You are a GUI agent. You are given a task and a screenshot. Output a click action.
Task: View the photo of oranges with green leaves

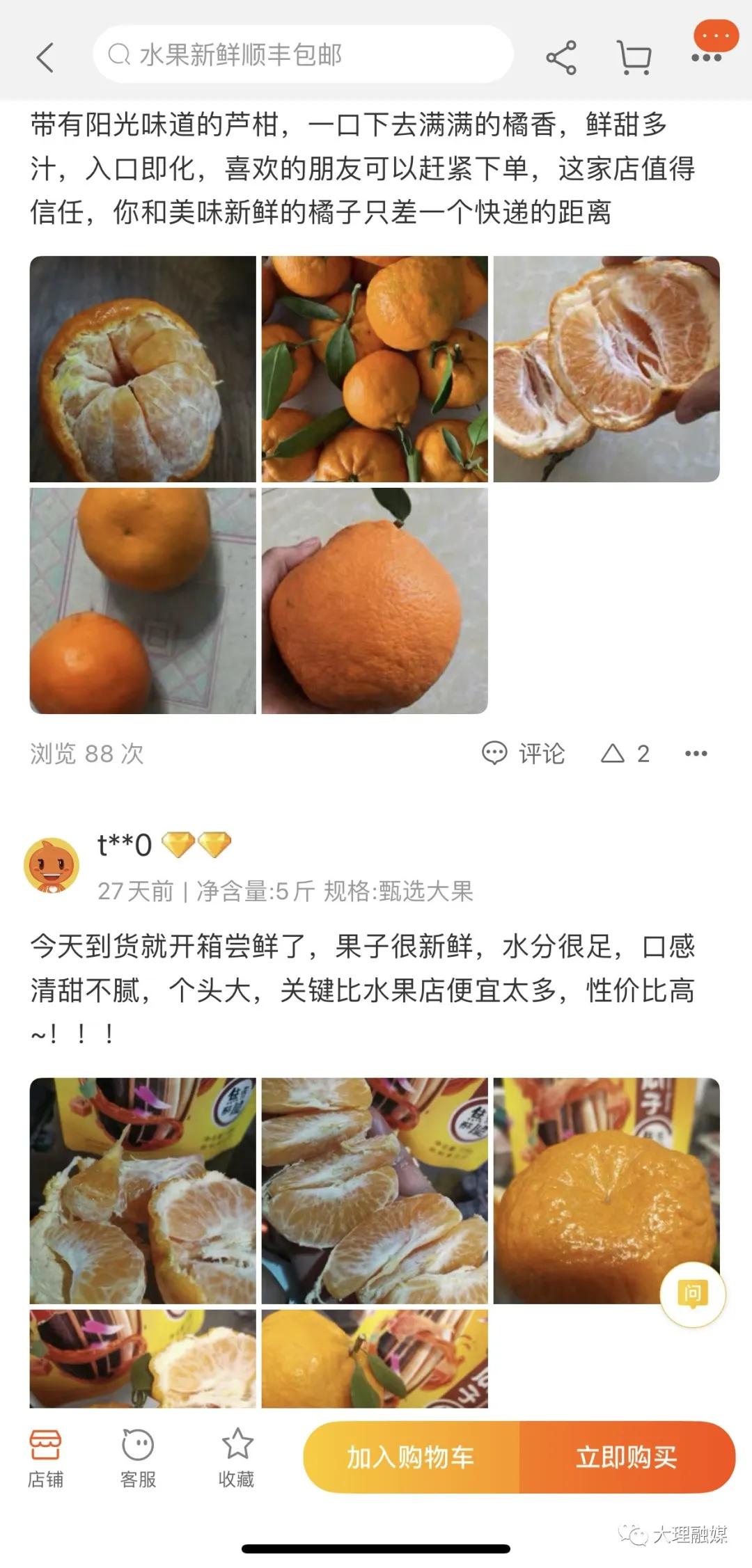(x=374, y=367)
